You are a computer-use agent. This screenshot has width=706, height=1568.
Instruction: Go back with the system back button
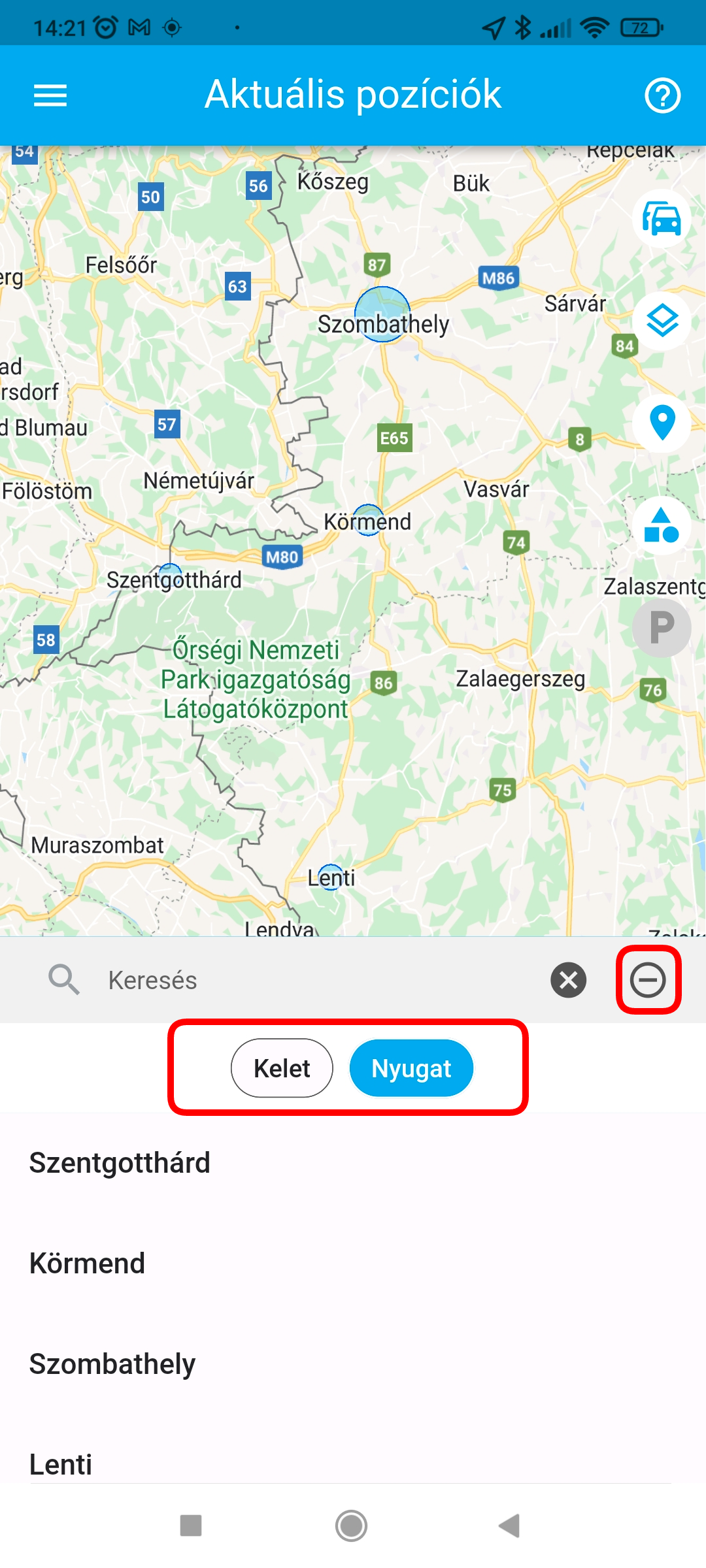509,1526
